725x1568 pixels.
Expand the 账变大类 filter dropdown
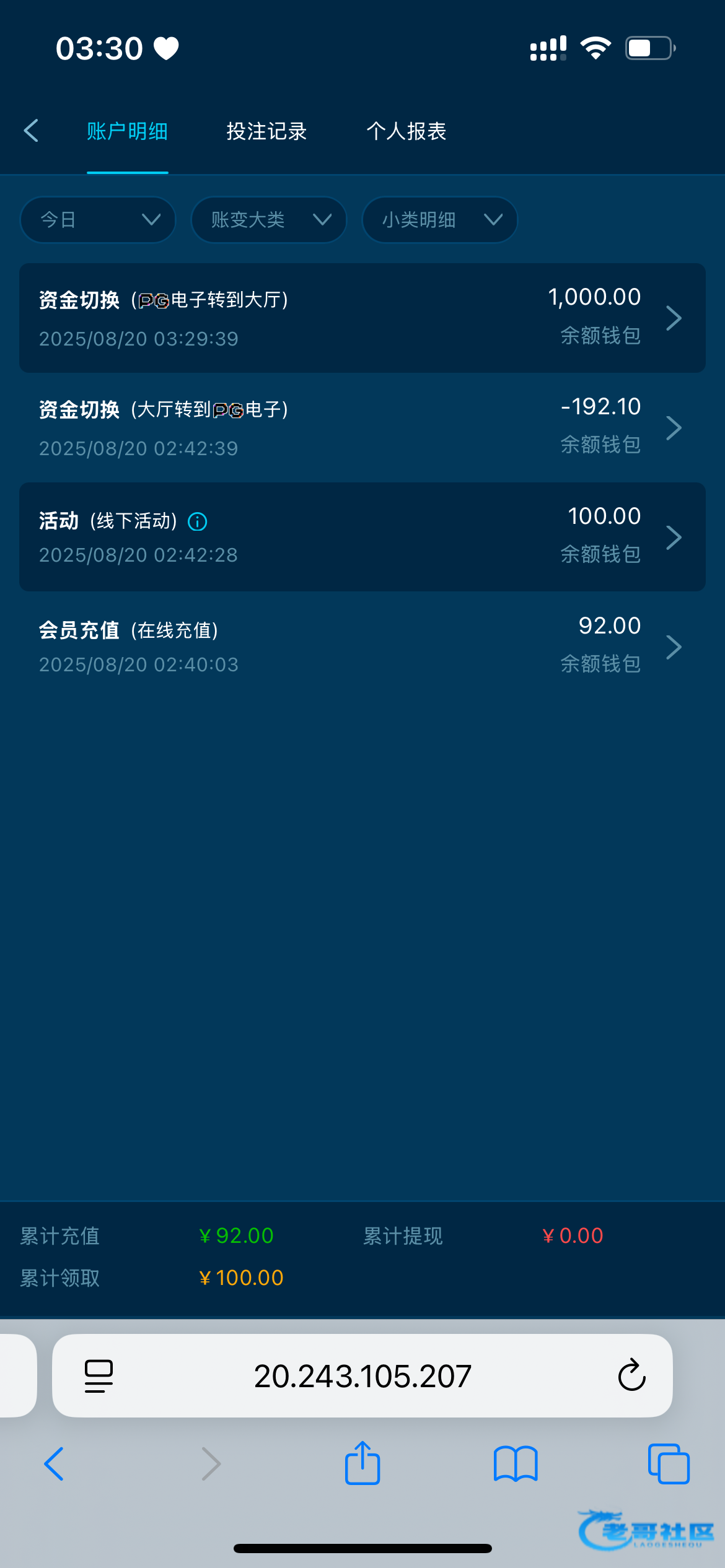[268, 219]
